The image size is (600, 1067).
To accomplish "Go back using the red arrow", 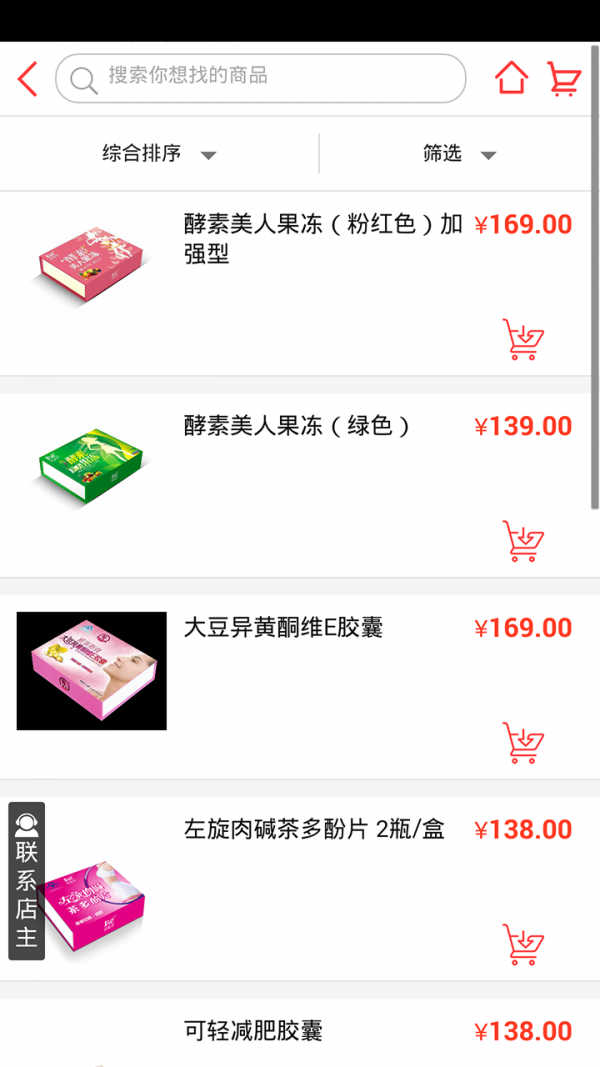I will 28,78.
